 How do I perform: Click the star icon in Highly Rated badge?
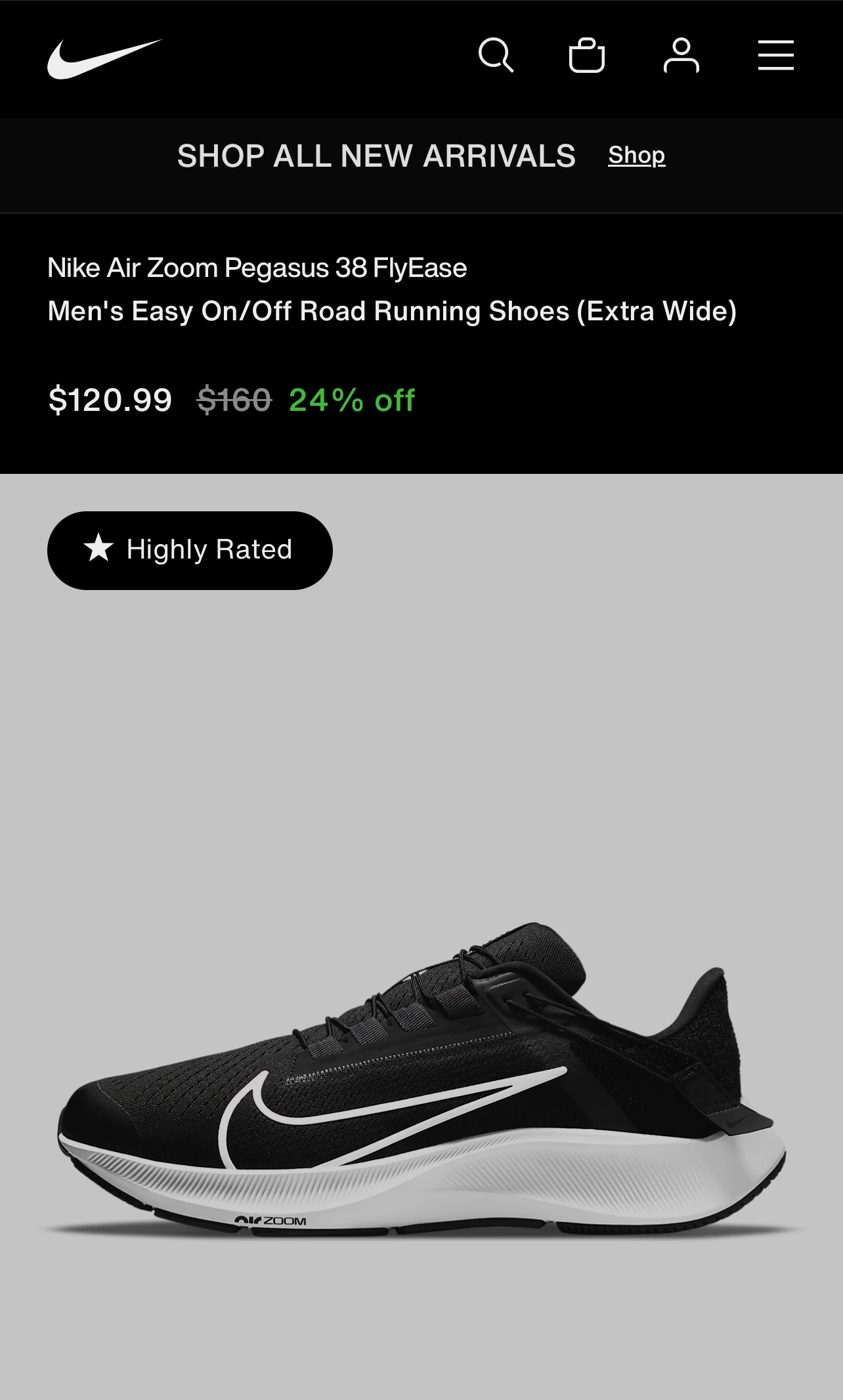100,550
